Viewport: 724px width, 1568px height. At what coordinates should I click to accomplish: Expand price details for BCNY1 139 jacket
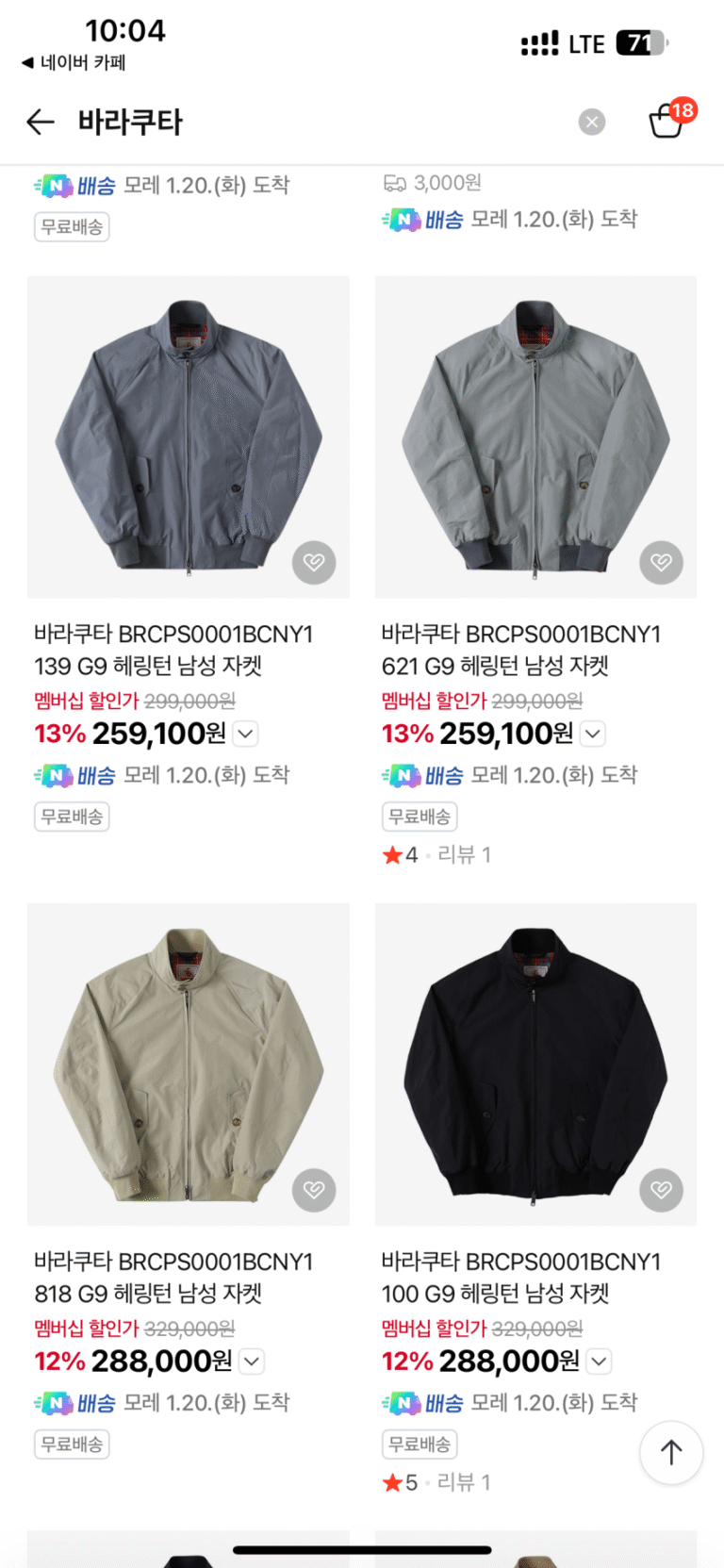246,734
